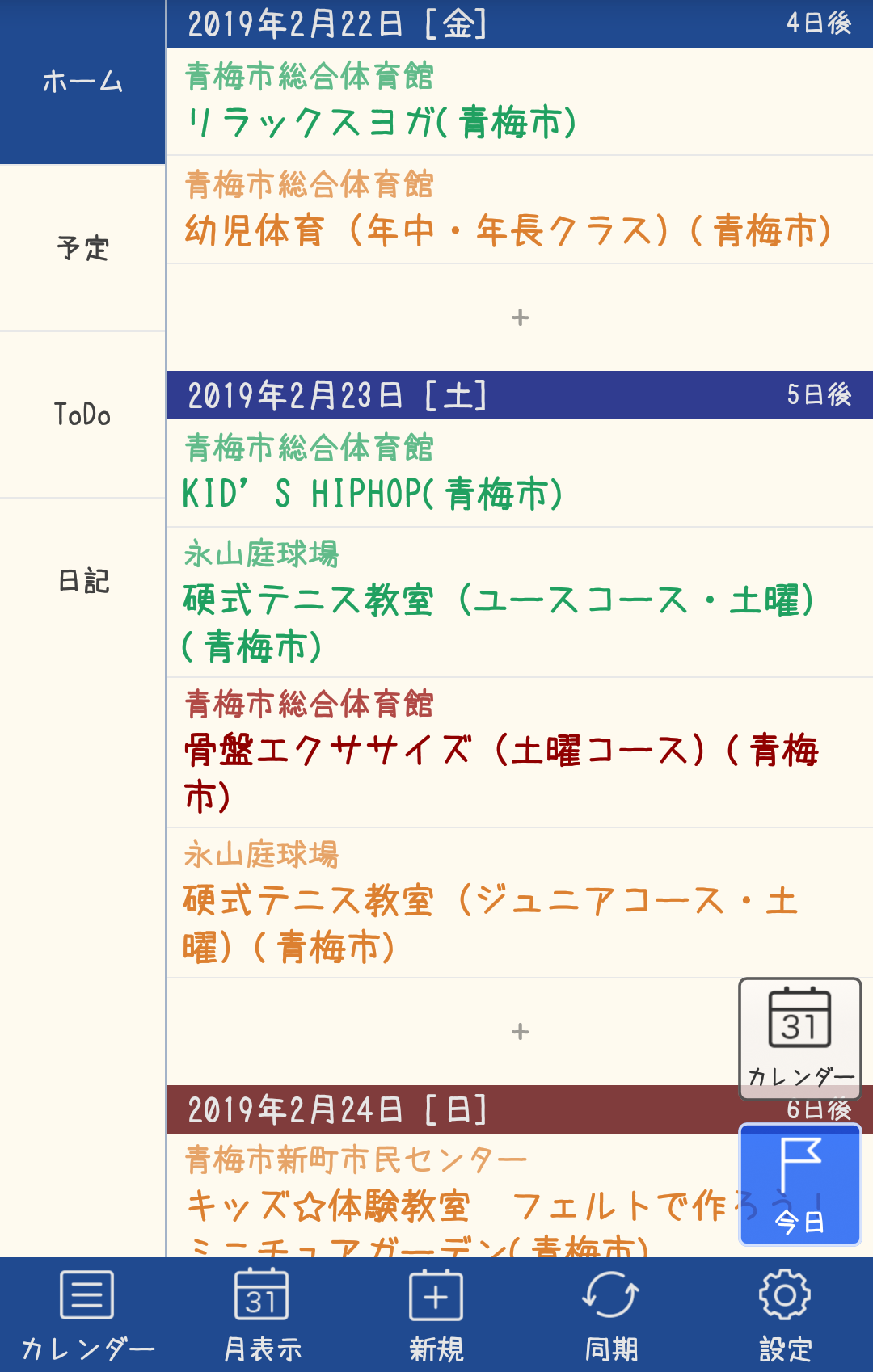Sync the calendar with 同期
Screen dimensions: 873x1372
point(611,1315)
